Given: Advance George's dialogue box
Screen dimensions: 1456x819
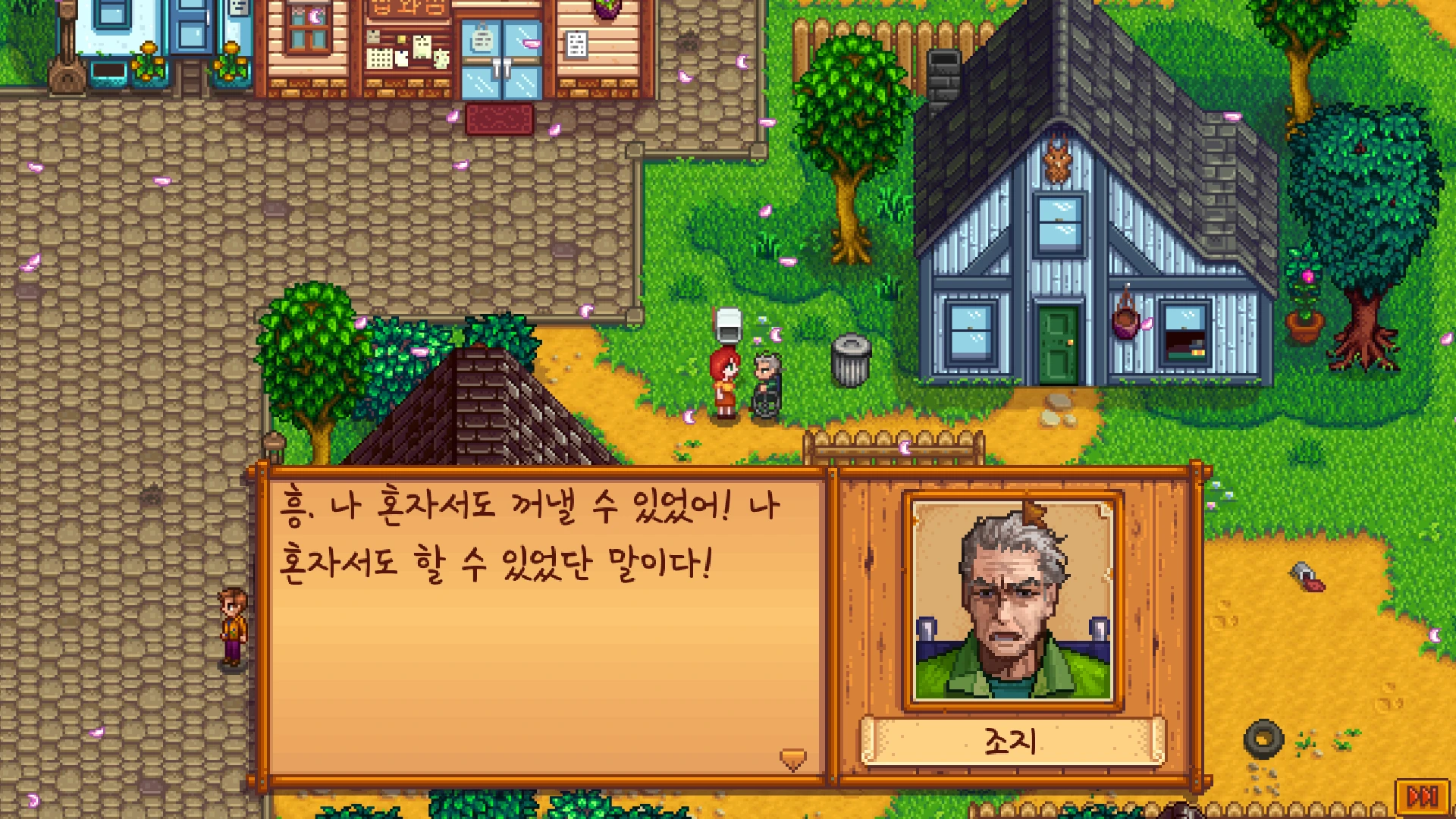Looking at the screenshot, I should pyautogui.click(x=792, y=758).
